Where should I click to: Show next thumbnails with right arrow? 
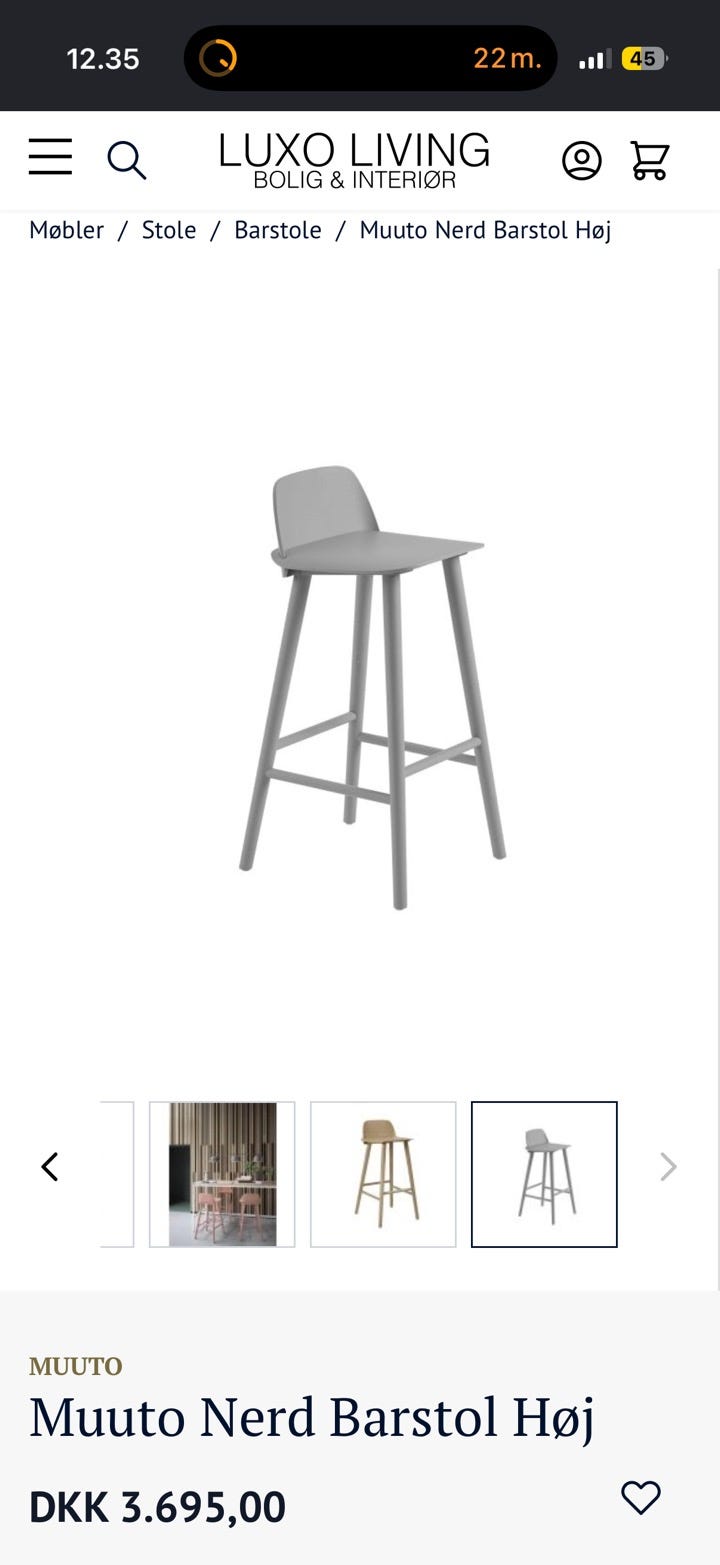(668, 1166)
